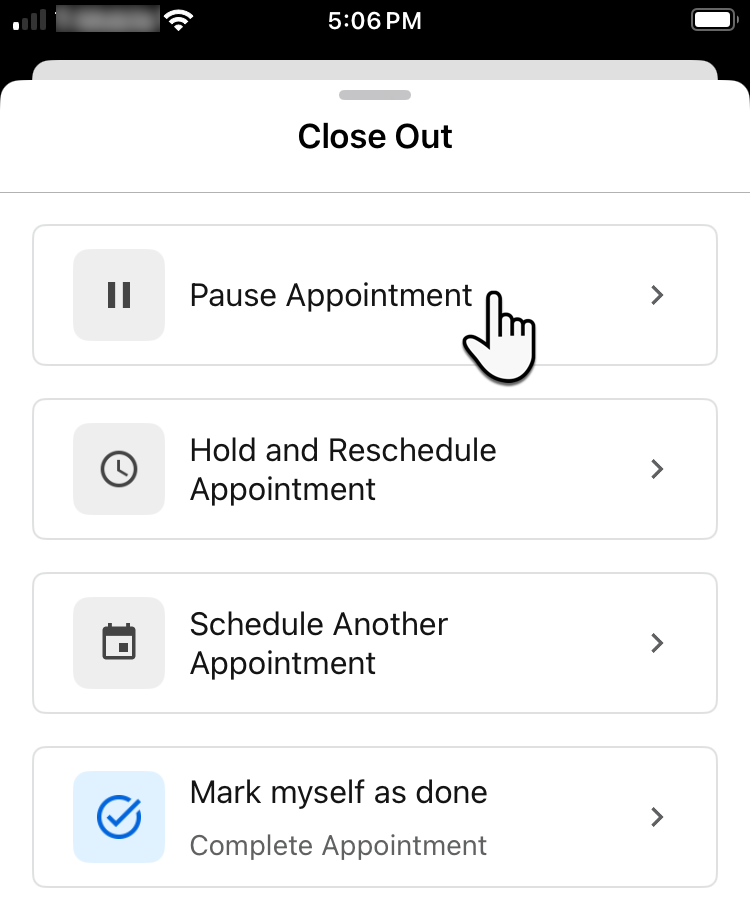Select the Pause Appointment option
This screenshot has height=924, width=750.
click(x=331, y=295)
